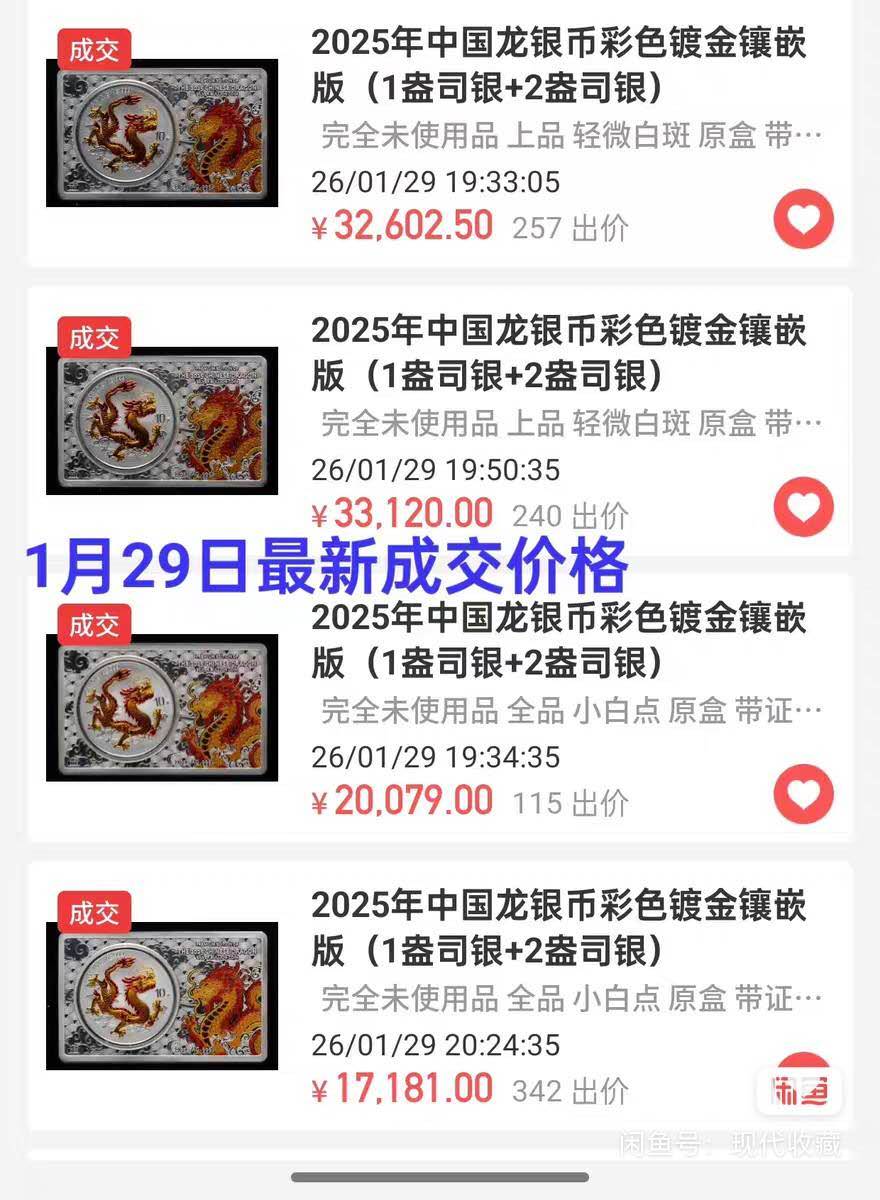Open the listing priced ¥33,120.00
This screenshot has height=1200, width=880.
click(x=558, y=353)
